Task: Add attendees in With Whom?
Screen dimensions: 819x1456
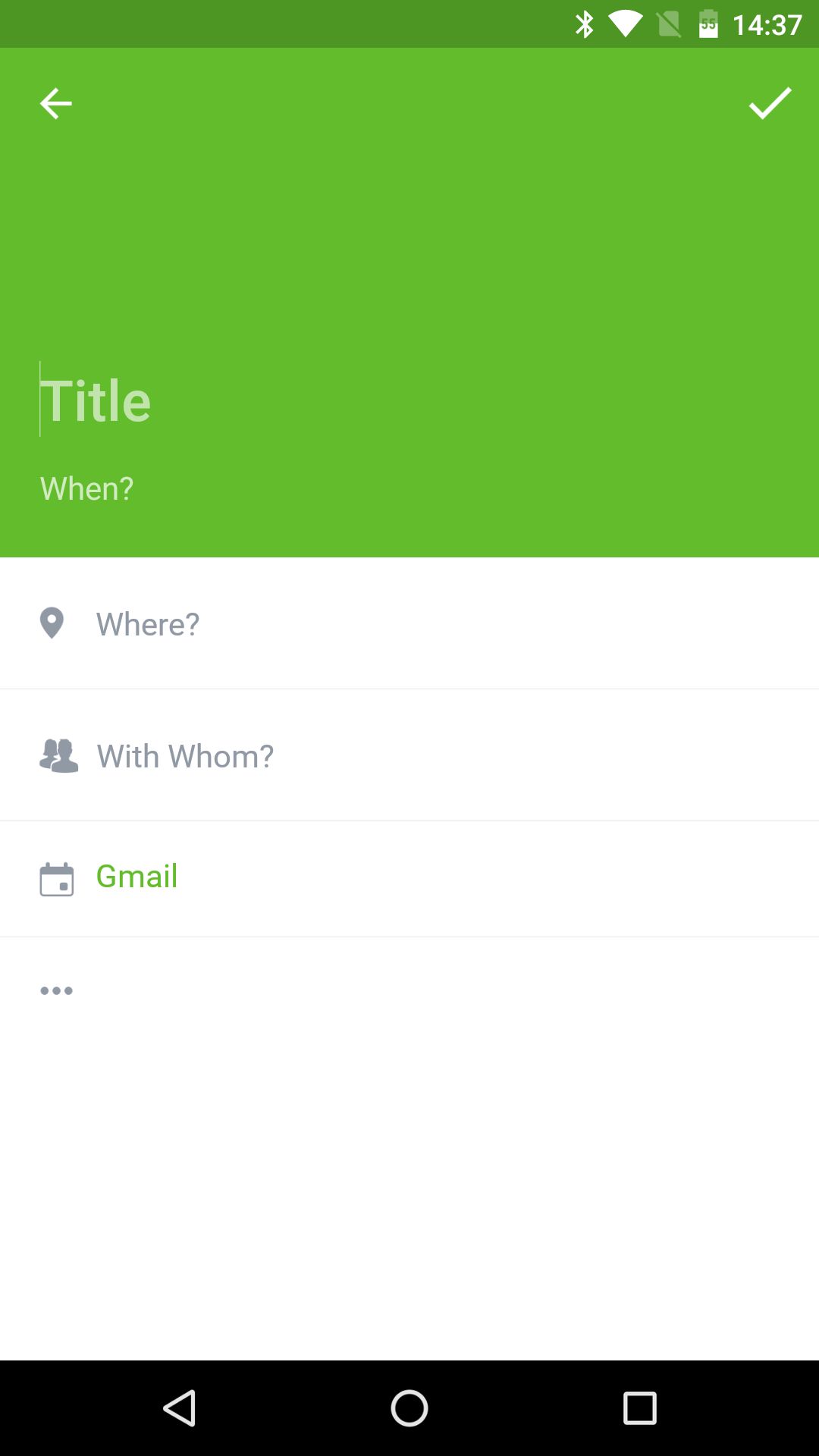Action: (x=409, y=756)
